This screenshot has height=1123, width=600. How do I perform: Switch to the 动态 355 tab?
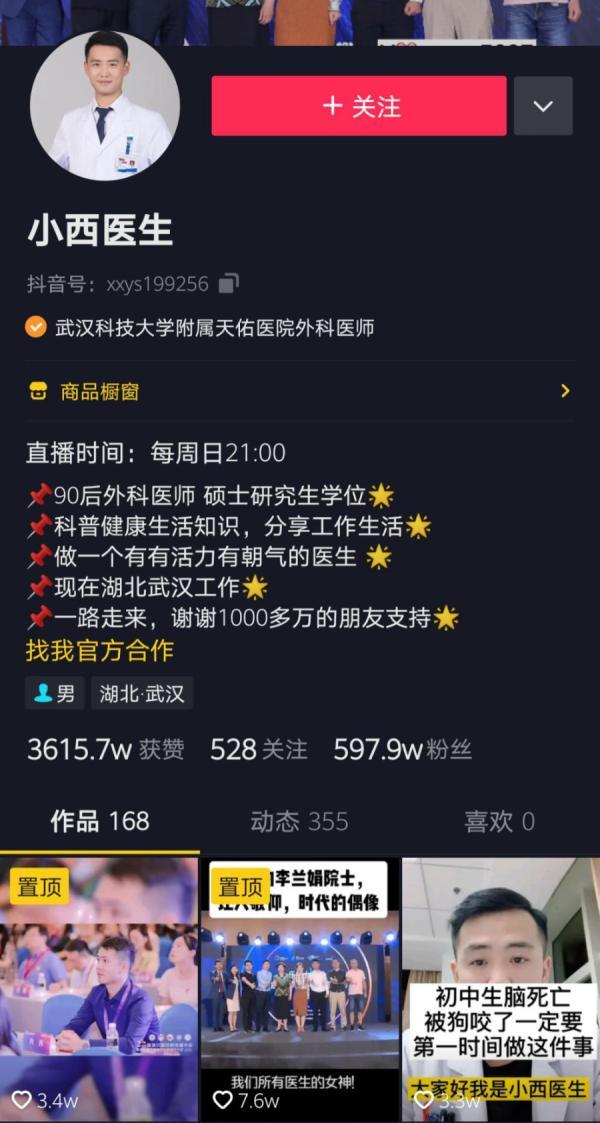pyautogui.click(x=299, y=822)
